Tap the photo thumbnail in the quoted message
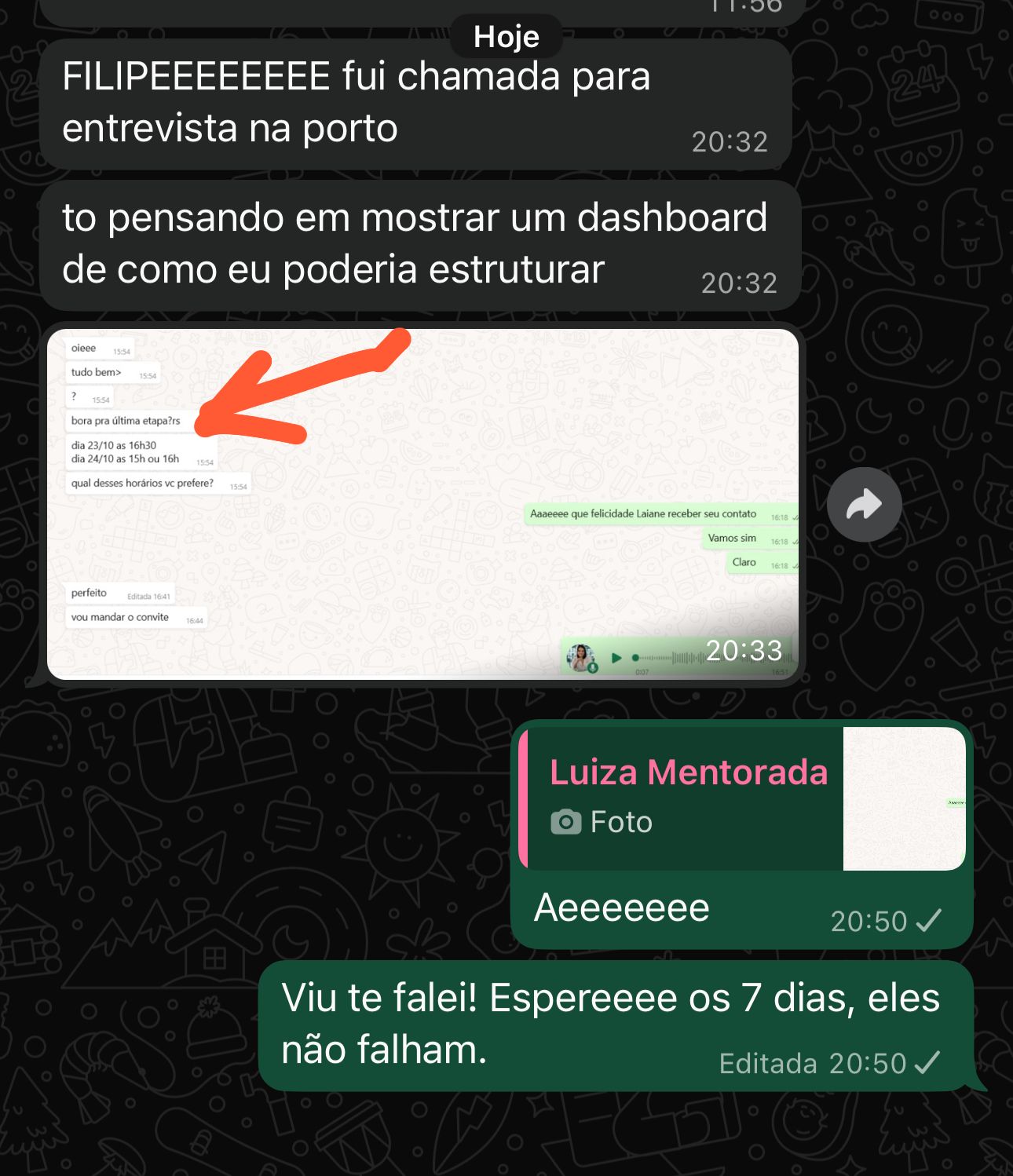 [904, 798]
